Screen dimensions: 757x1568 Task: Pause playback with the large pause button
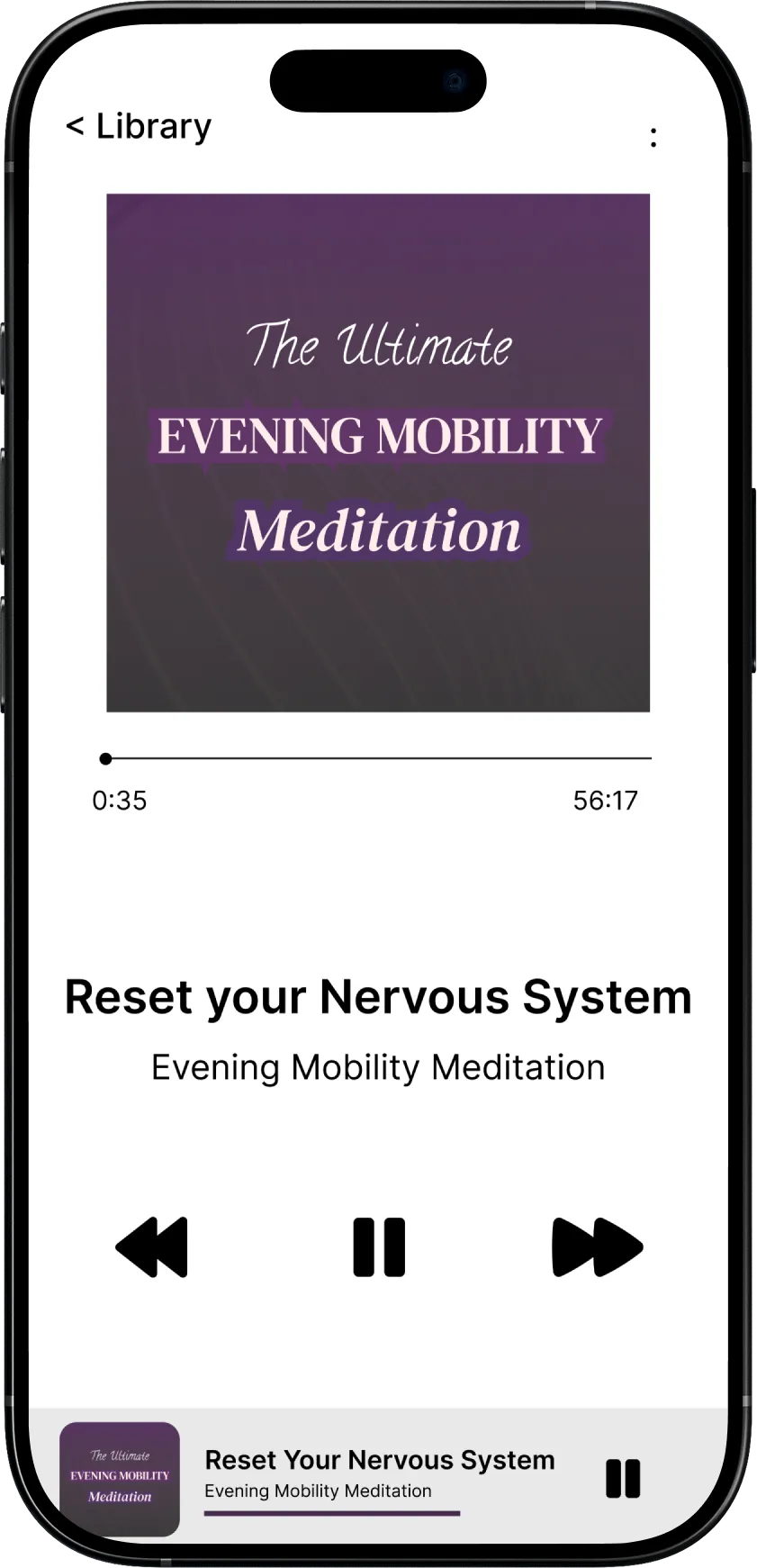pyautogui.click(x=379, y=1247)
